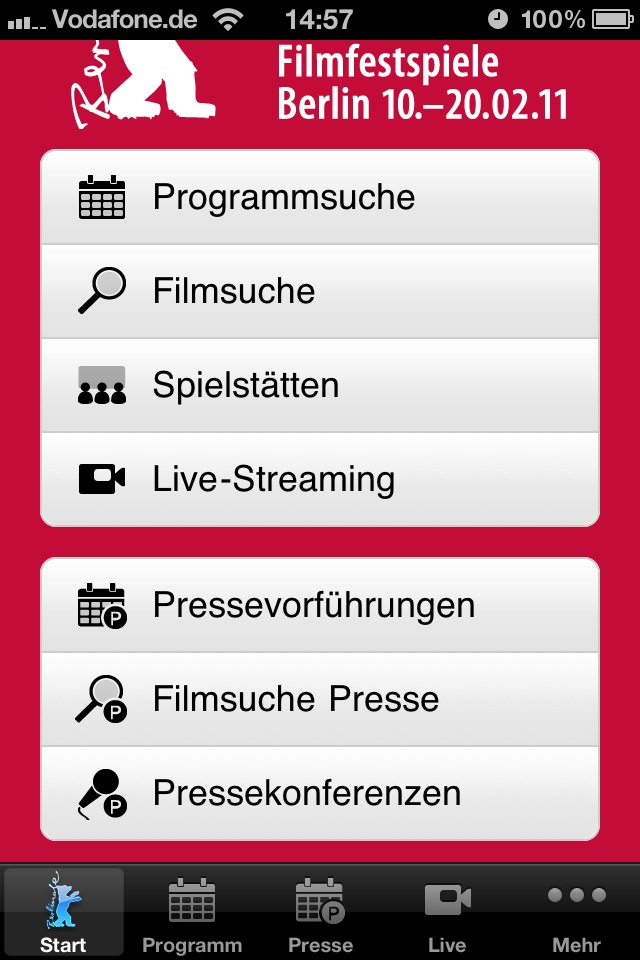Go to the Presse tab
The width and height of the screenshot is (640, 960).
tap(320, 912)
